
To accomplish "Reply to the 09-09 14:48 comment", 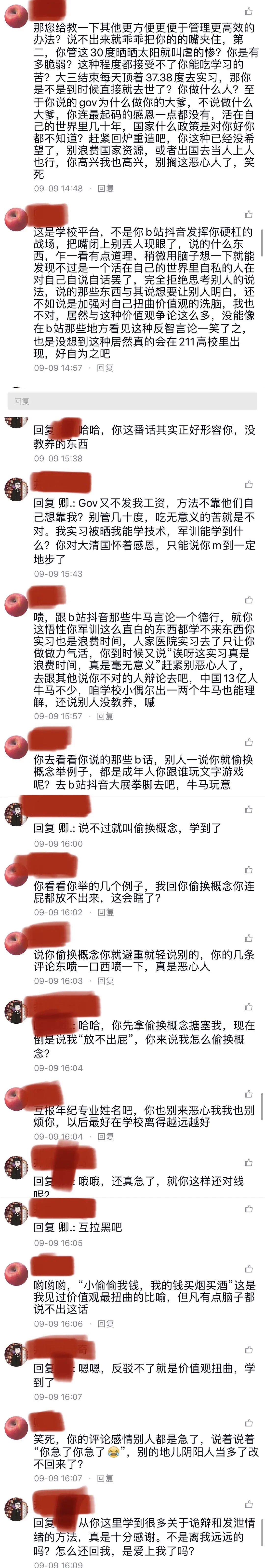I will 106,188.
